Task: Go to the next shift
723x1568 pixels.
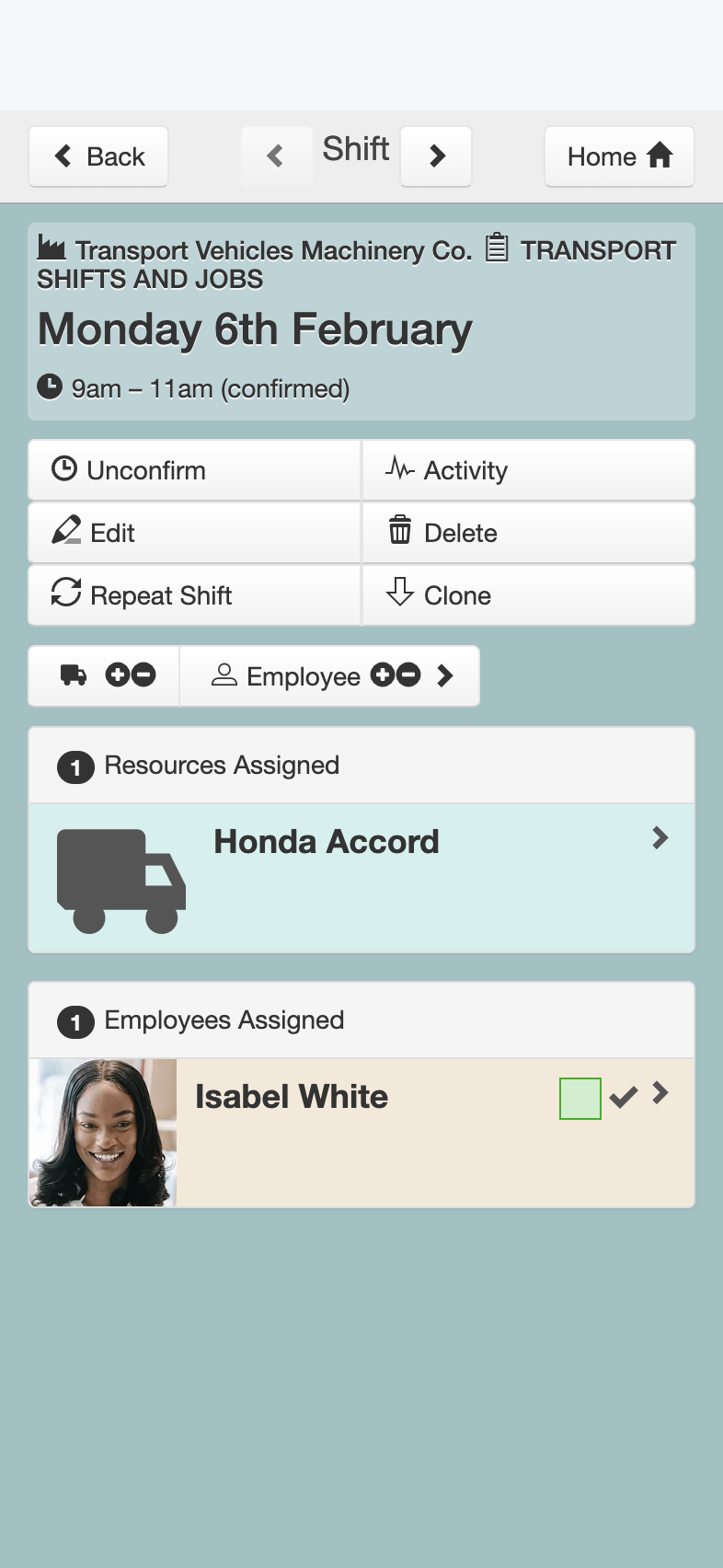Action: point(436,156)
